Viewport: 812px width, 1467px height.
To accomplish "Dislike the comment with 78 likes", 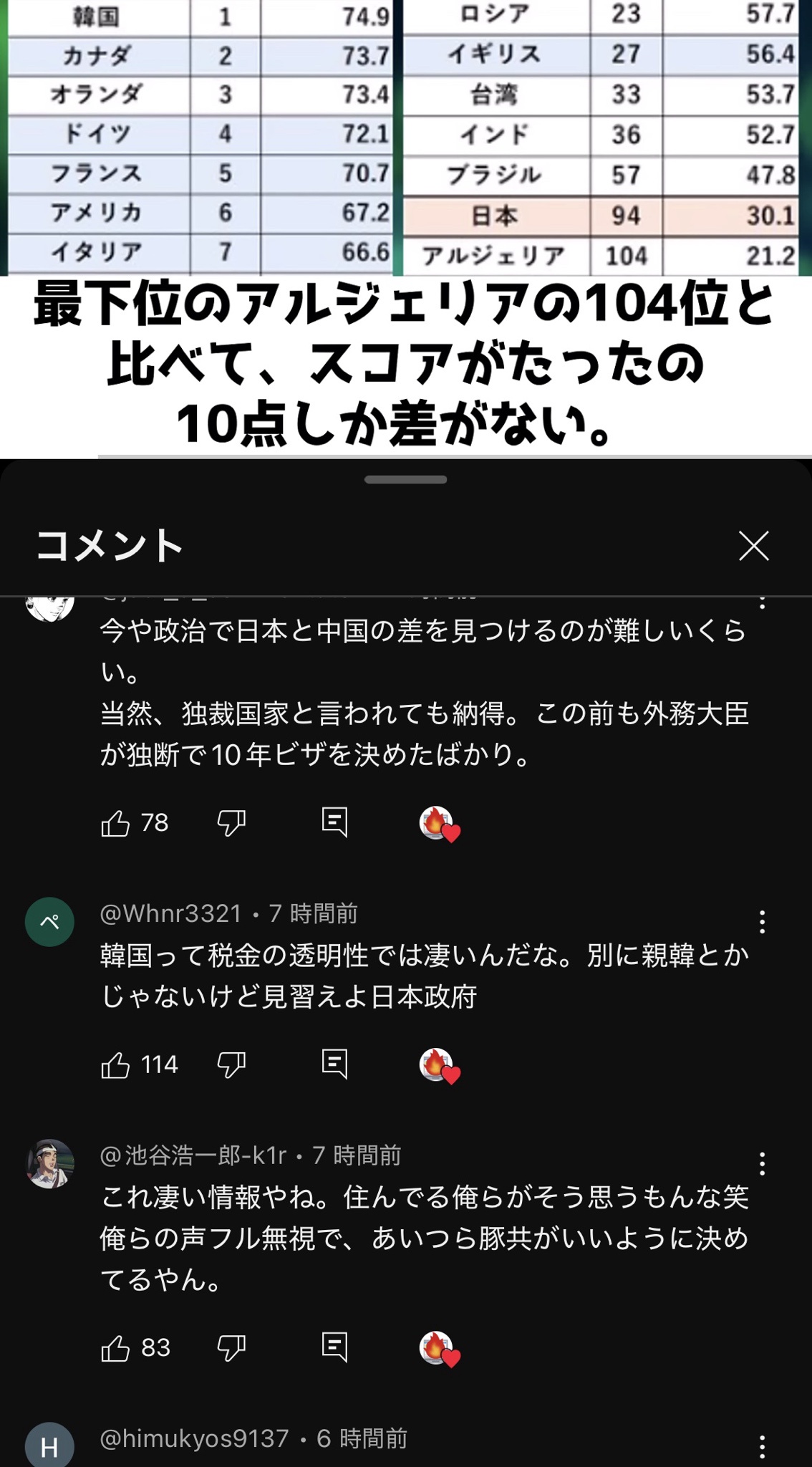I will point(231,823).
